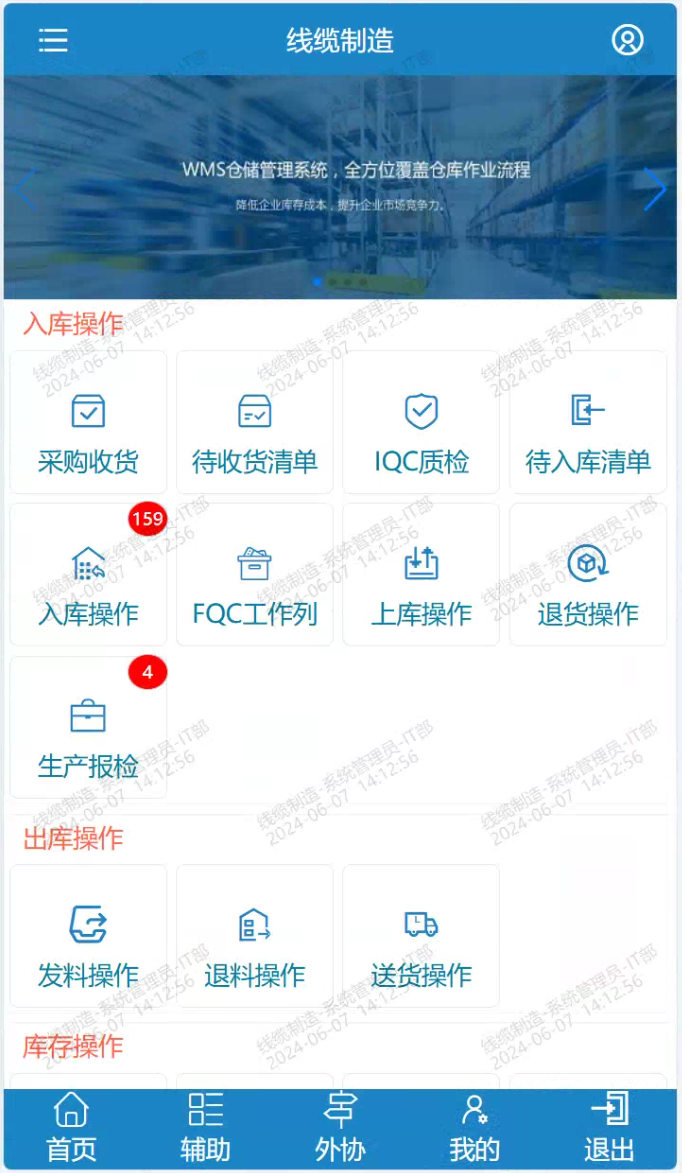
Task: Open 生产报检
Action: tap(88, 729)
